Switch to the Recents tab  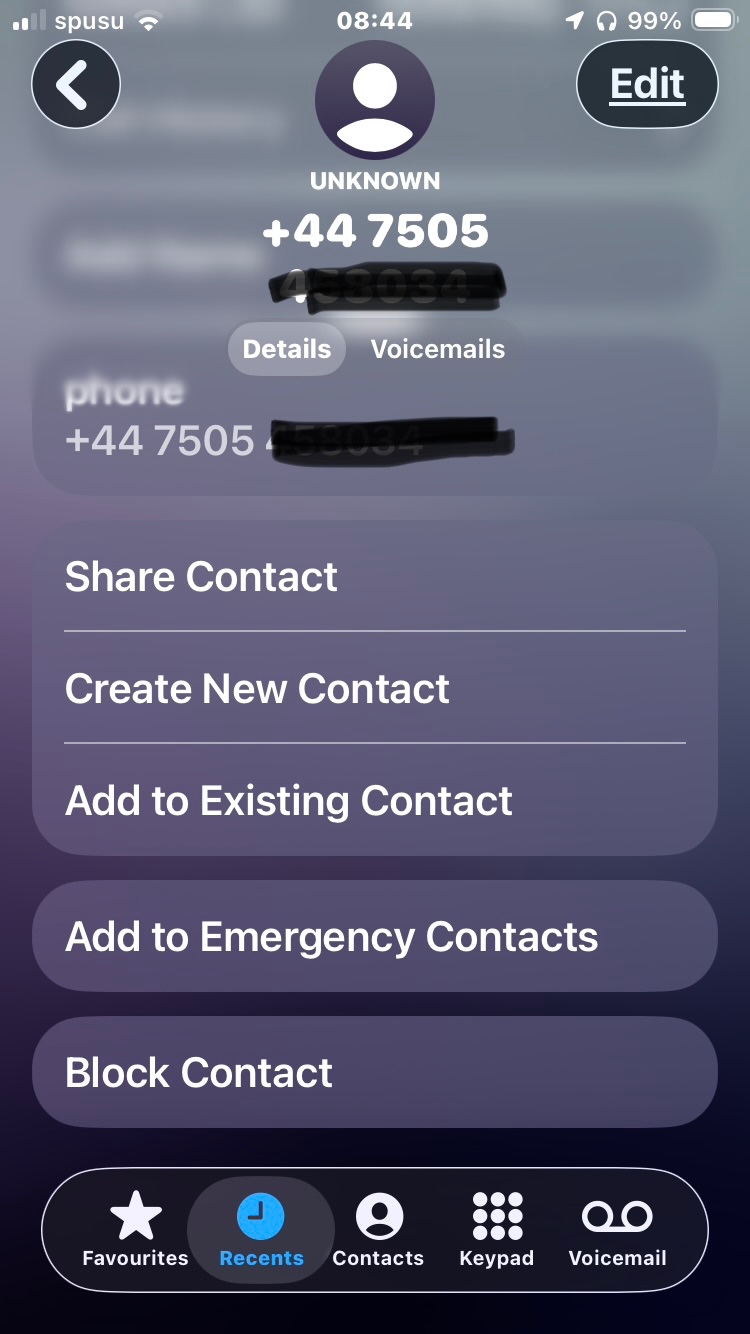[x=261, y=1230]
